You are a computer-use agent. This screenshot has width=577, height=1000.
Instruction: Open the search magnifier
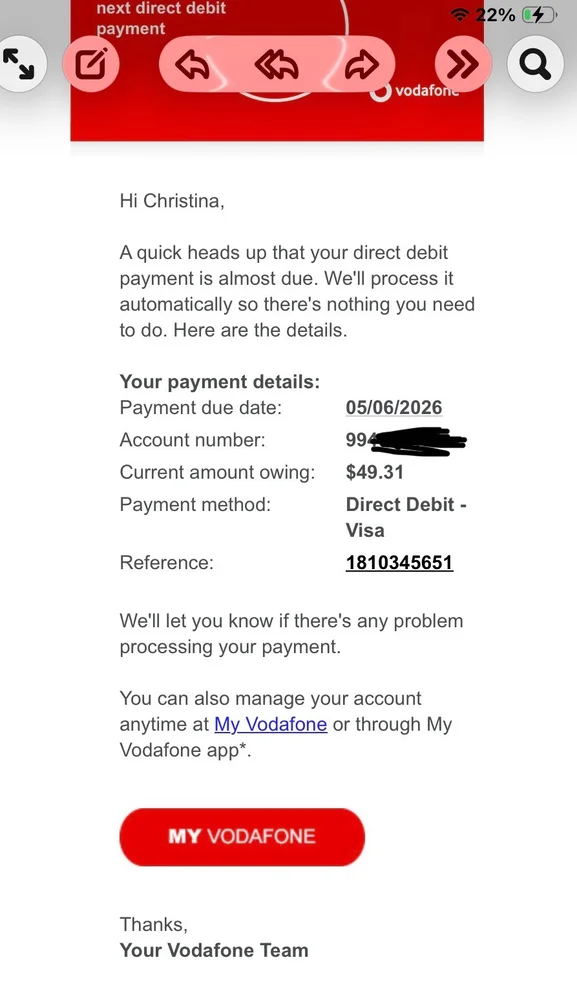[535, 64]
